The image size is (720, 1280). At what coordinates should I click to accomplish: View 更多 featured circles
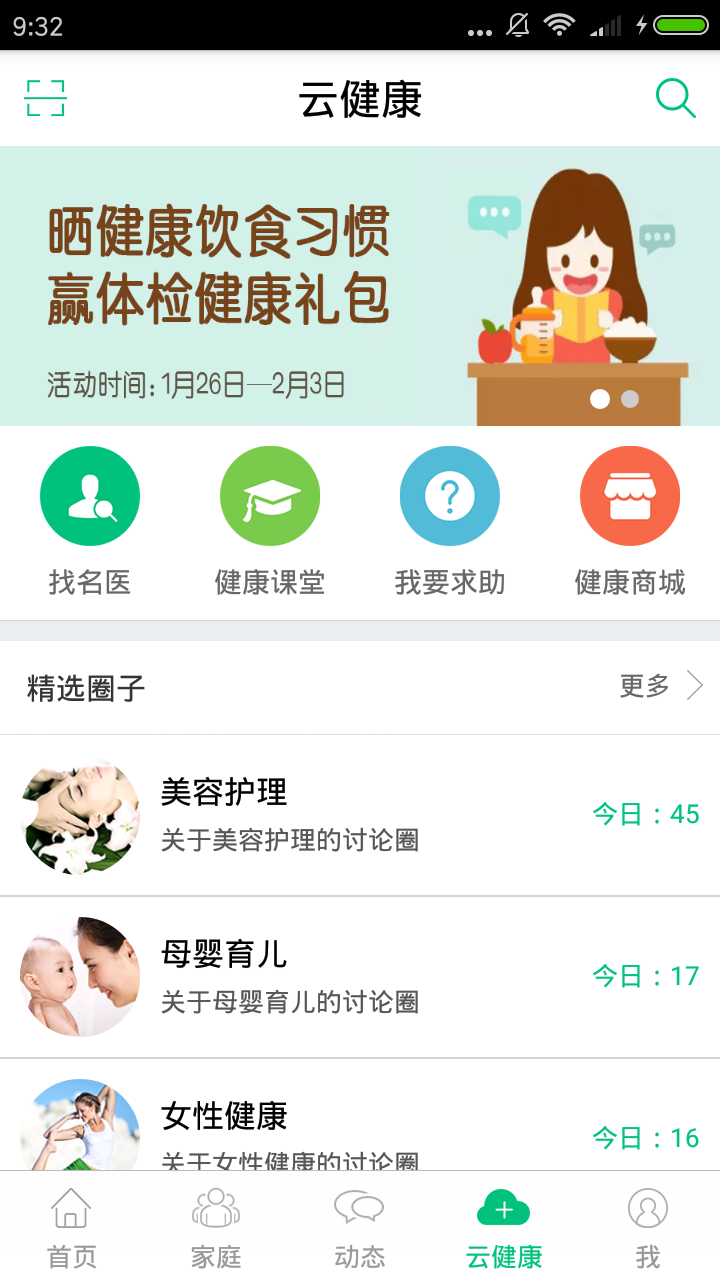coord(660,686)
